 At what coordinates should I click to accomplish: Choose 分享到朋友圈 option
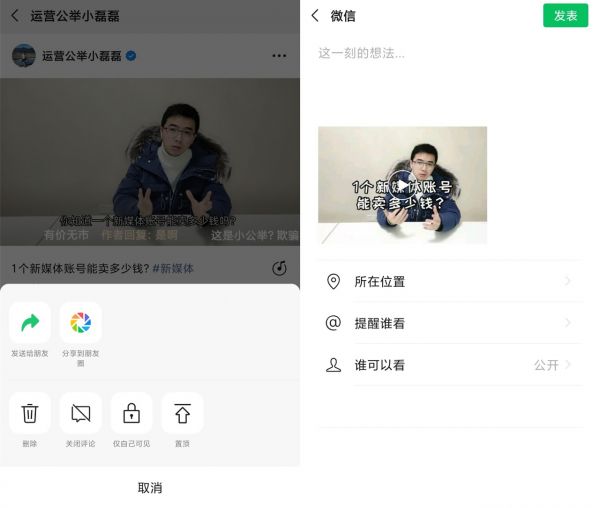[x=81, y=322]
